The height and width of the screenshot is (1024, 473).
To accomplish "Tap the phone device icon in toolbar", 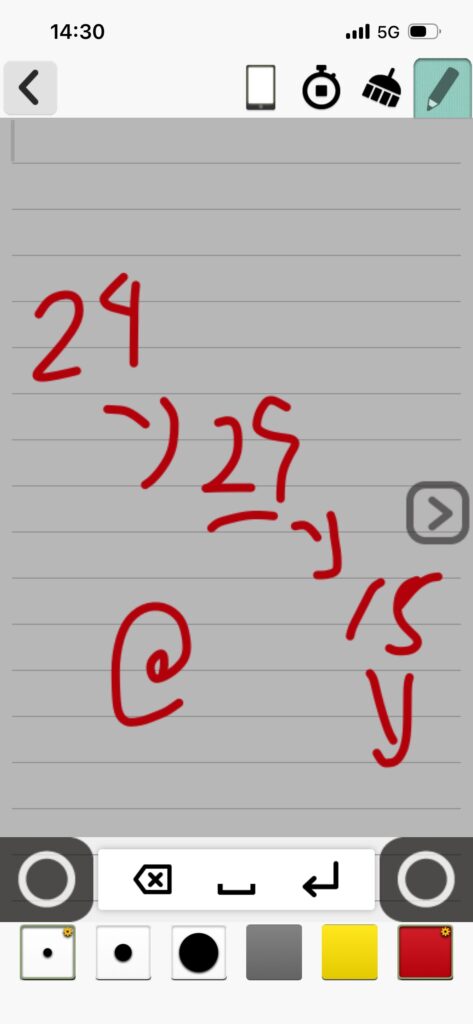I will (261, 88).
